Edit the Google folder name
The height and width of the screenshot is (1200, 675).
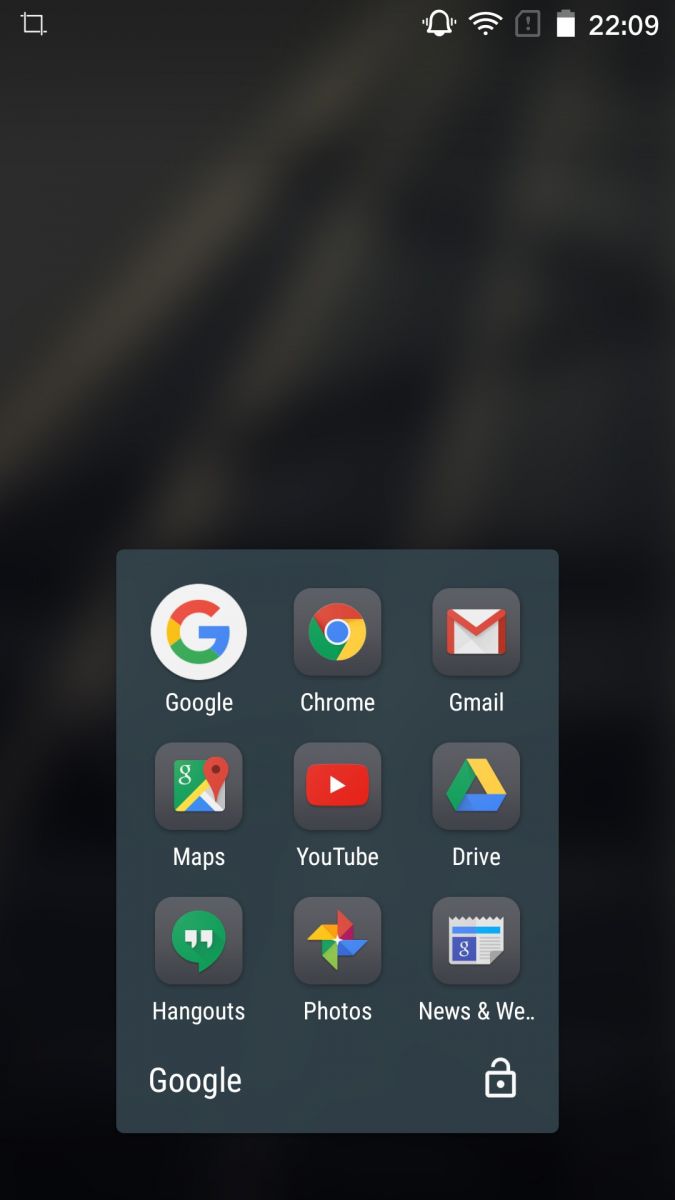[195, 1081]
